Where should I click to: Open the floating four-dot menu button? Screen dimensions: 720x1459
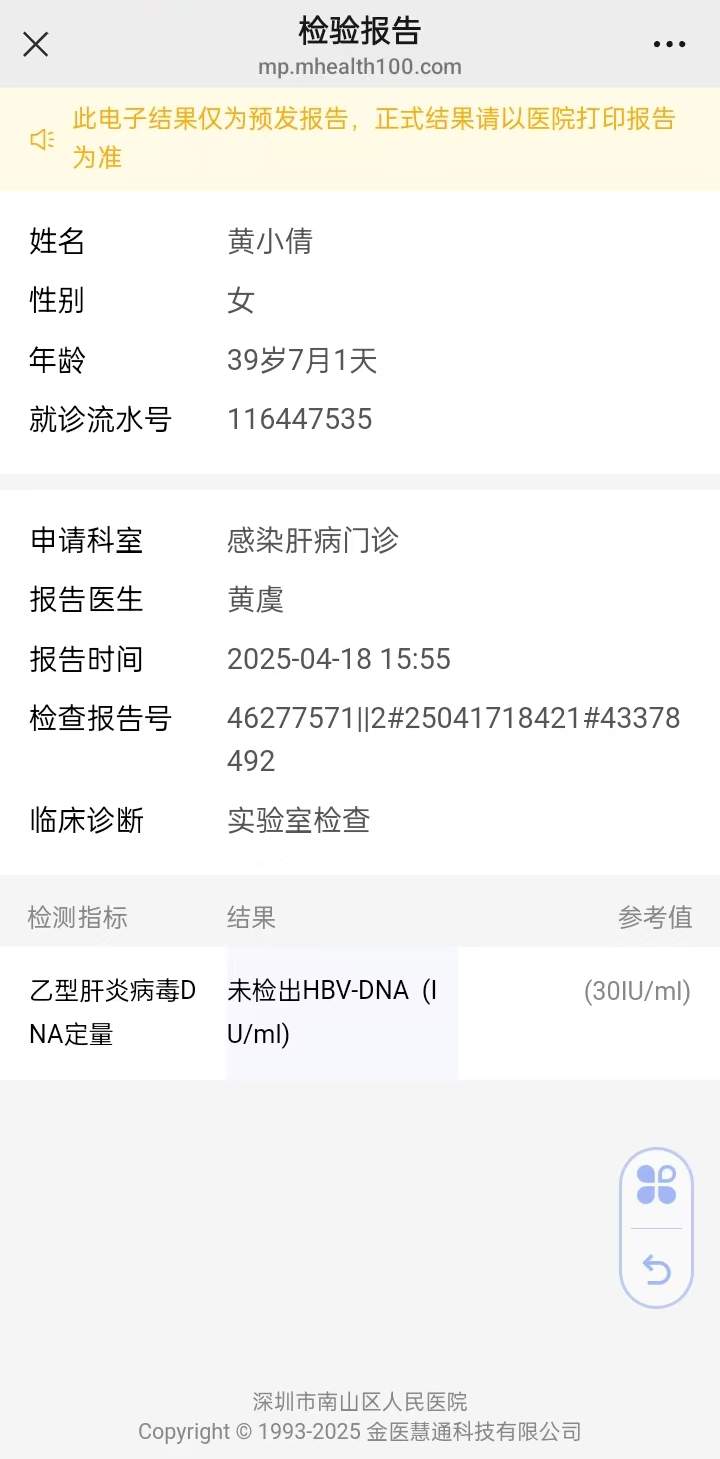click(656, 1185)
